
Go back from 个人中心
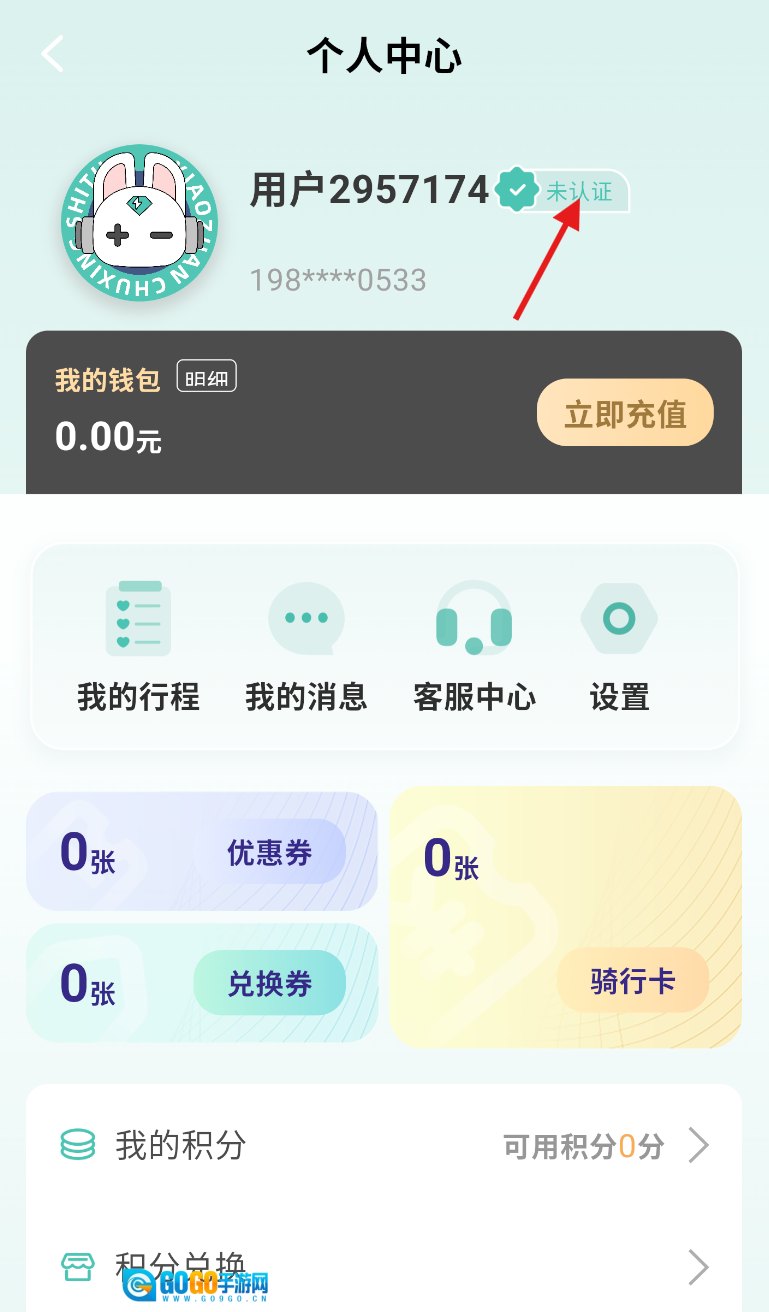[x=53, y=55]
